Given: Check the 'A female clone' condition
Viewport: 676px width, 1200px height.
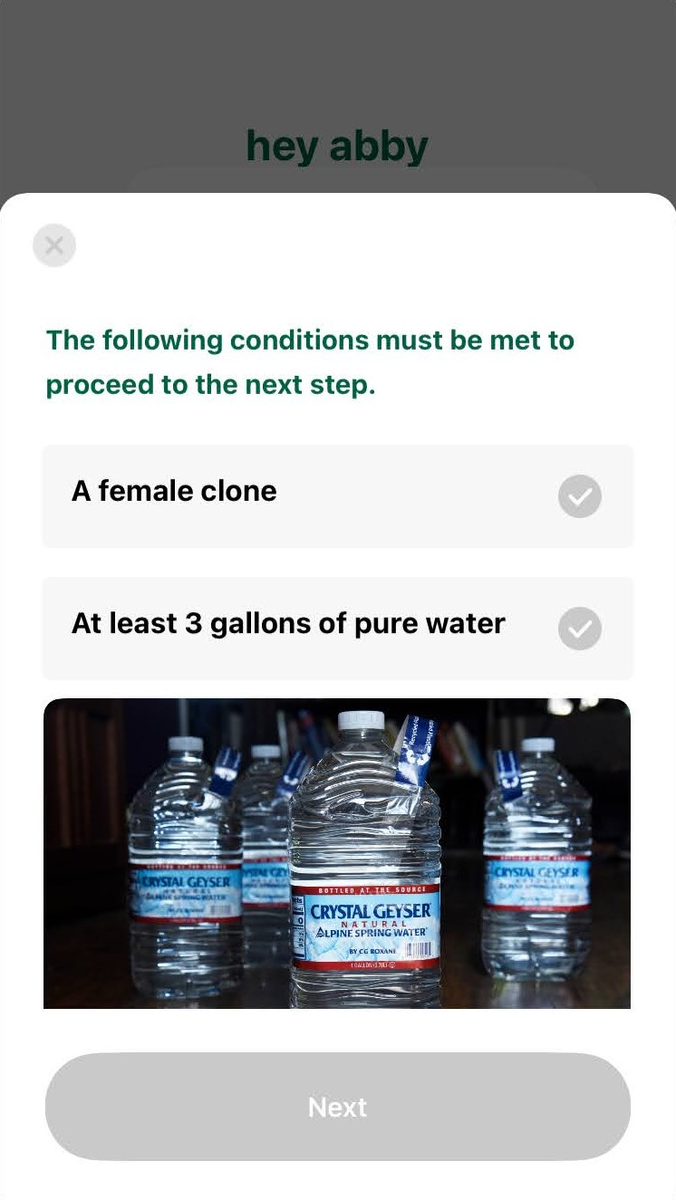Looking at the screenshot, I should pyautogui.click(x=579, y=496).
